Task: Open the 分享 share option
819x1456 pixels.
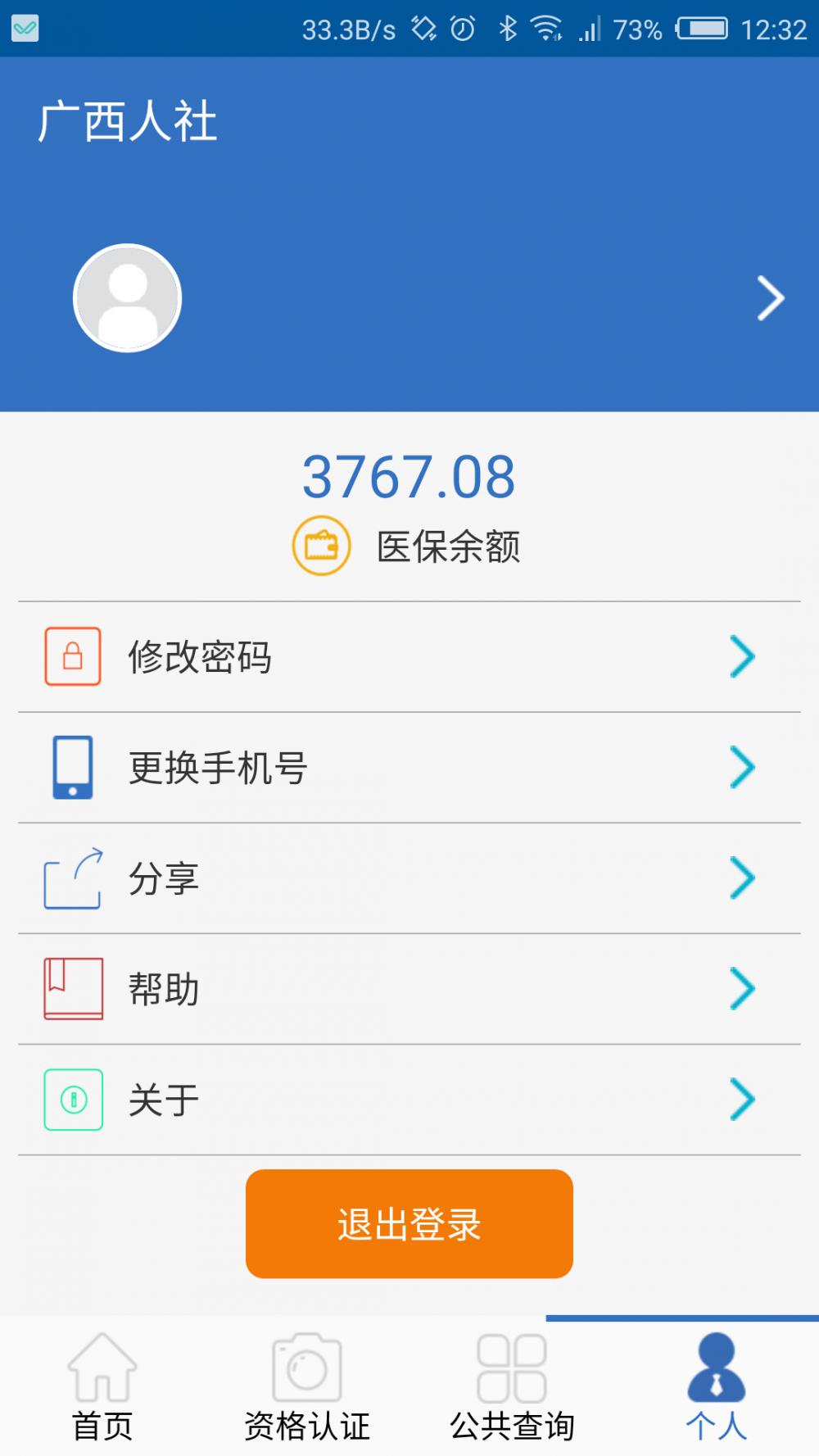Action: coord(409,878)
